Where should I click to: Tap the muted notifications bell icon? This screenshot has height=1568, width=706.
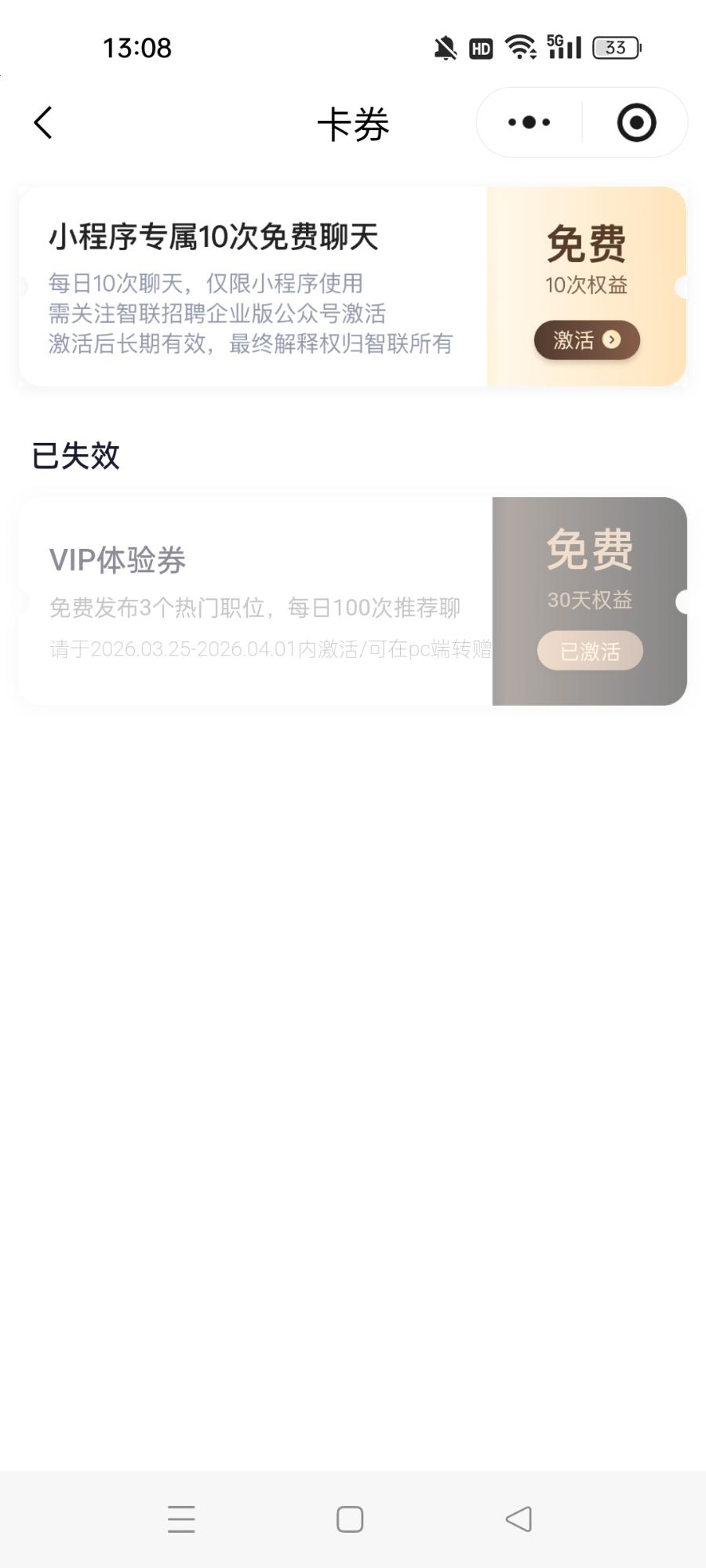tap(444, 47)
